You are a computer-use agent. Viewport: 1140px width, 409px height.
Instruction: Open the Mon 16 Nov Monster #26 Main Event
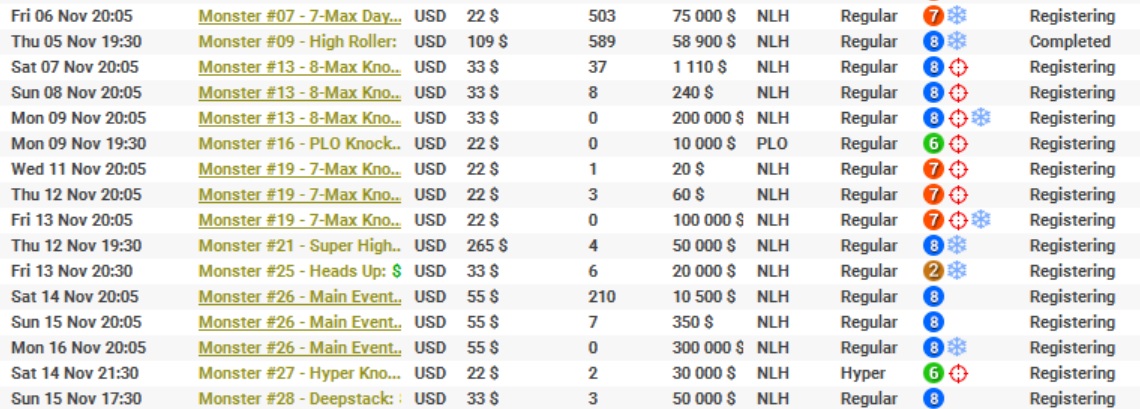click(300, 348)
